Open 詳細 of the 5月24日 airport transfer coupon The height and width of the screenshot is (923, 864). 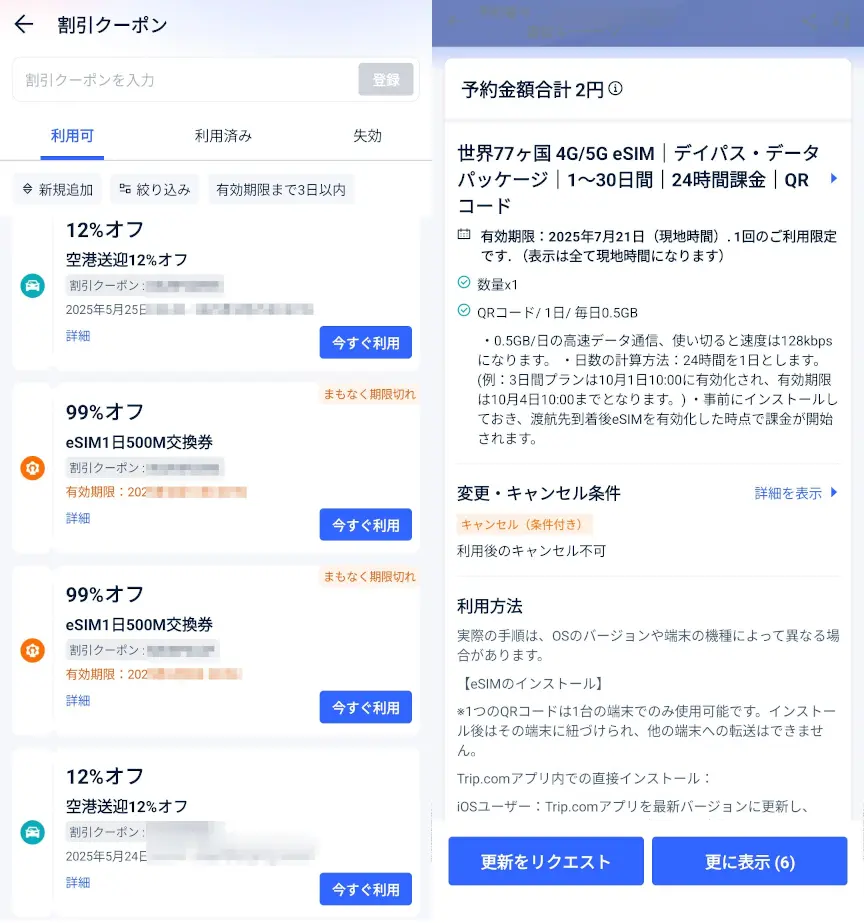[78, 882]
